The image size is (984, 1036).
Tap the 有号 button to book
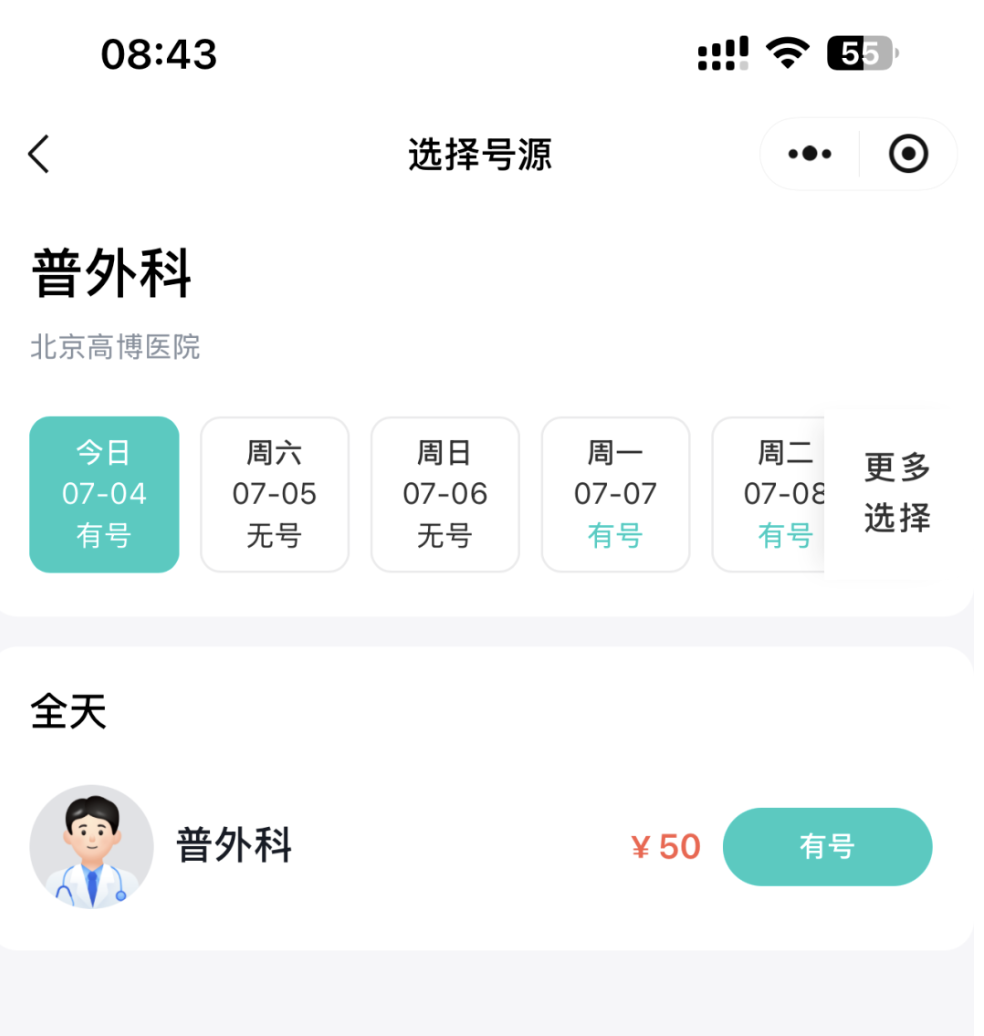pyautogui.click(x=827, y=847)
